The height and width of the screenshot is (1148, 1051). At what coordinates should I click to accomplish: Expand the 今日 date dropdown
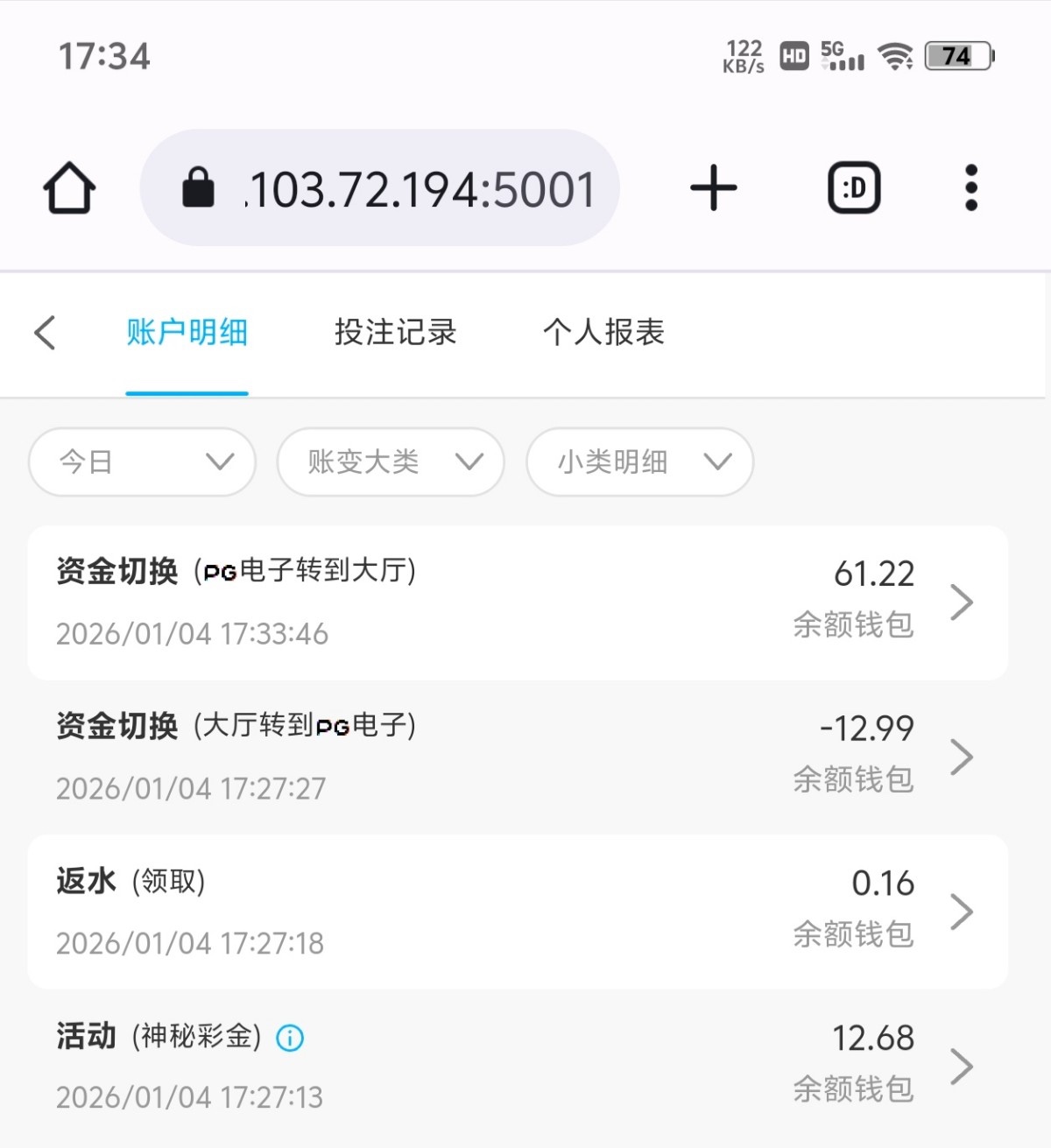click(142, 461)
